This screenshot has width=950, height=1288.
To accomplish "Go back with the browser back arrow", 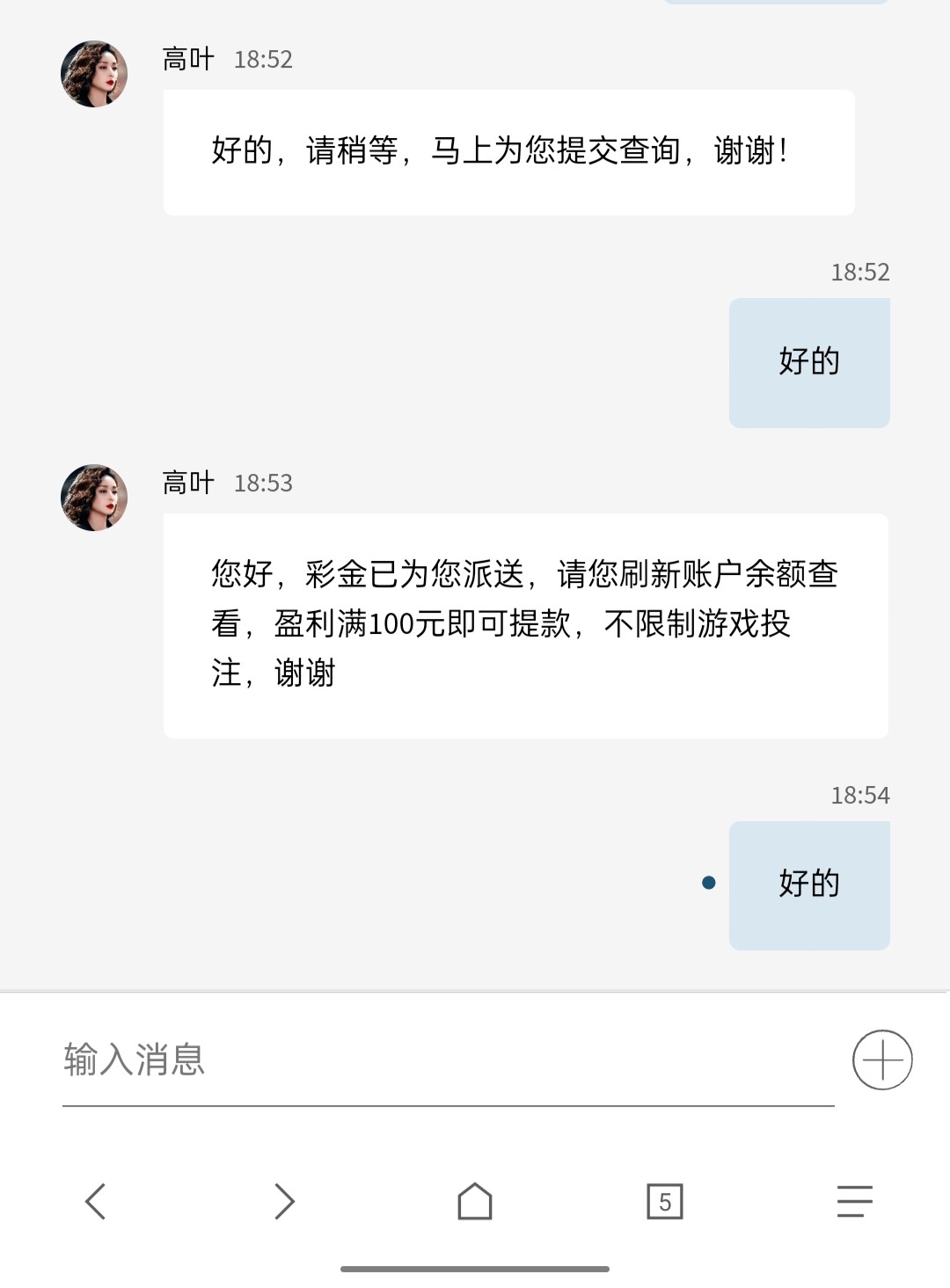I will click(x=95, y=1201).
